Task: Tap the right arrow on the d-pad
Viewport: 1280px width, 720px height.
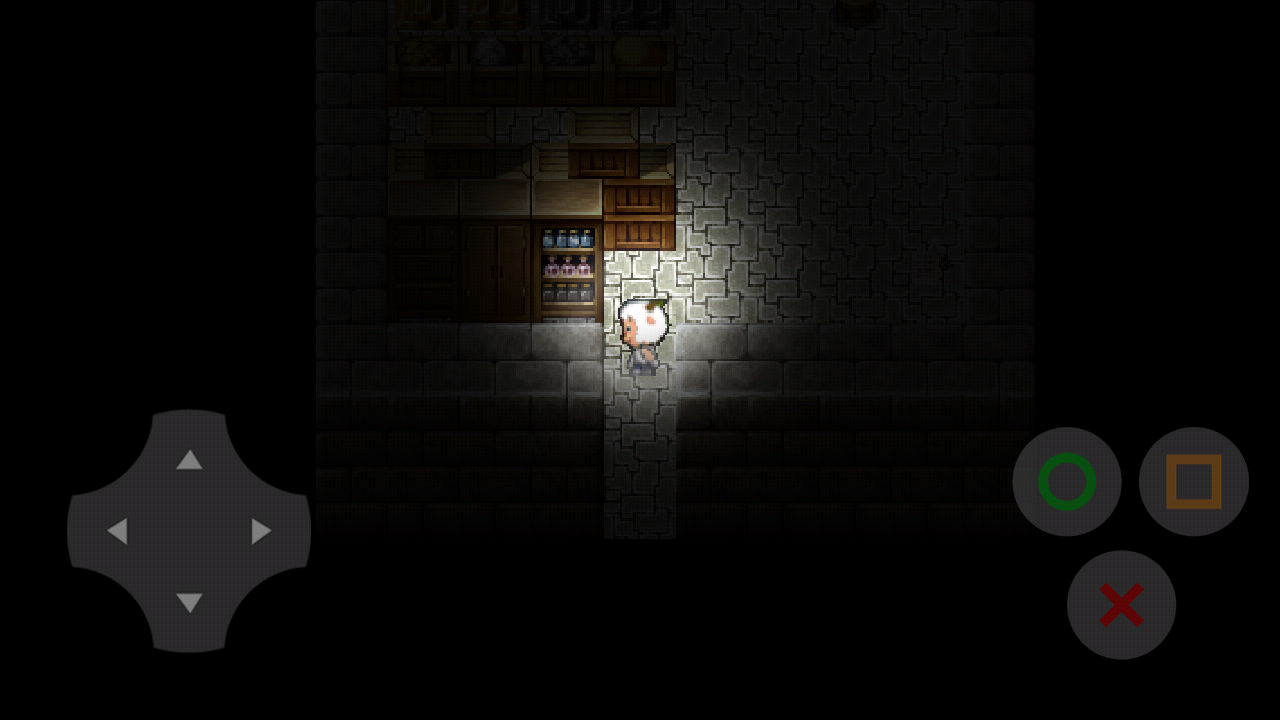Action: (261, 531)
